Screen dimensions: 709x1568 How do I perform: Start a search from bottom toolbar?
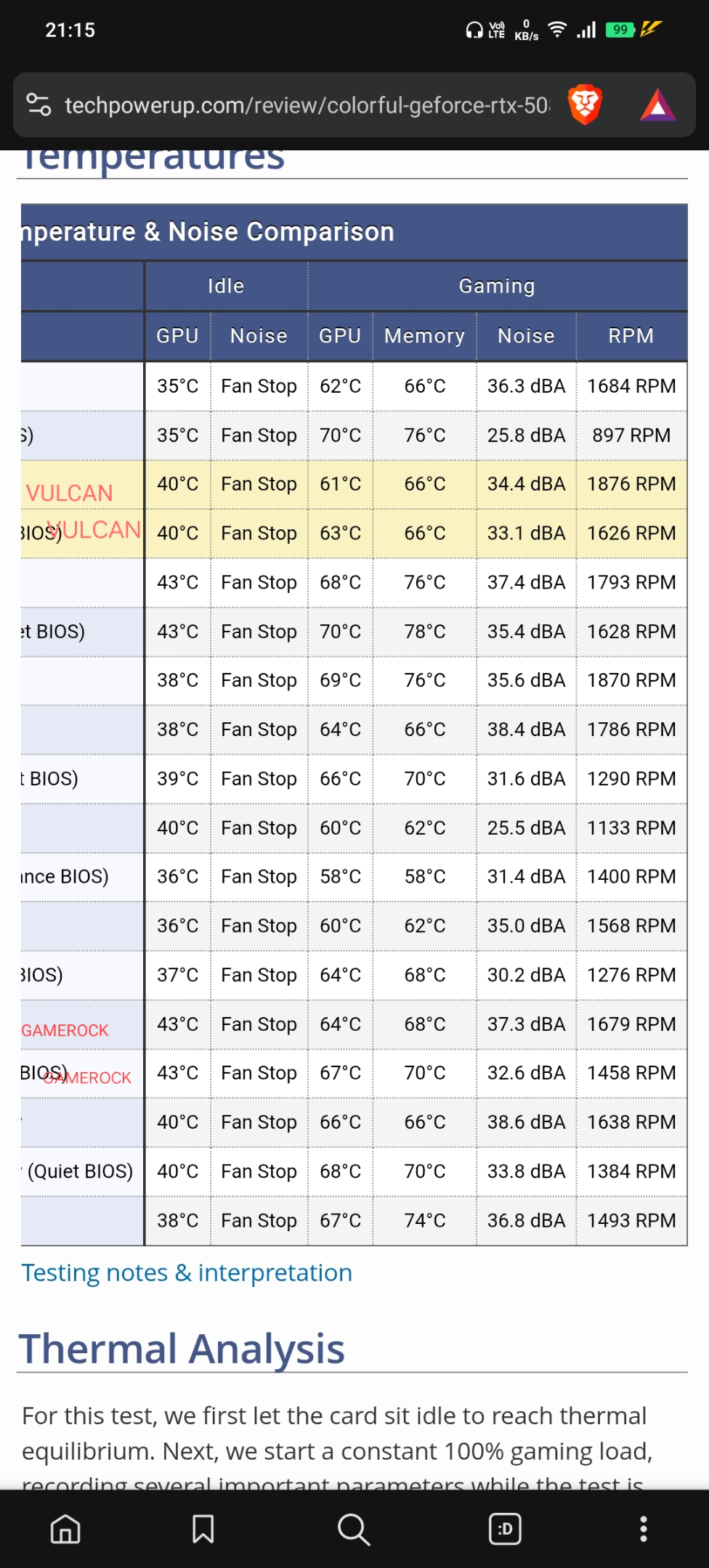[x=354, y=1529]
